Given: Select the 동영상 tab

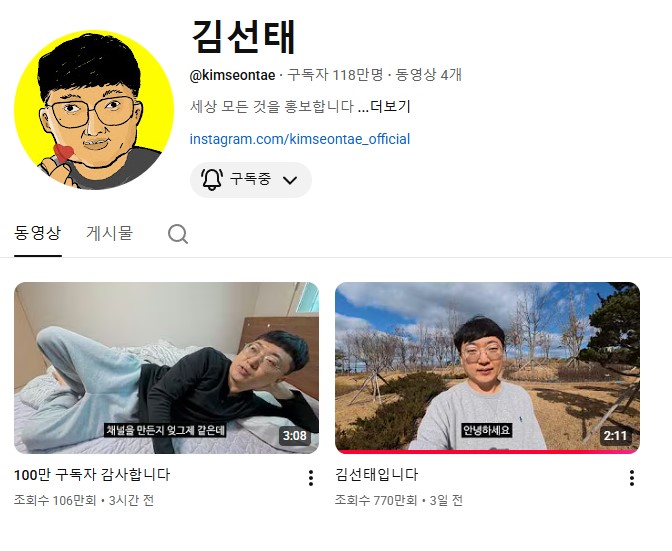Looking at the screenshot, I should [38, 233].
